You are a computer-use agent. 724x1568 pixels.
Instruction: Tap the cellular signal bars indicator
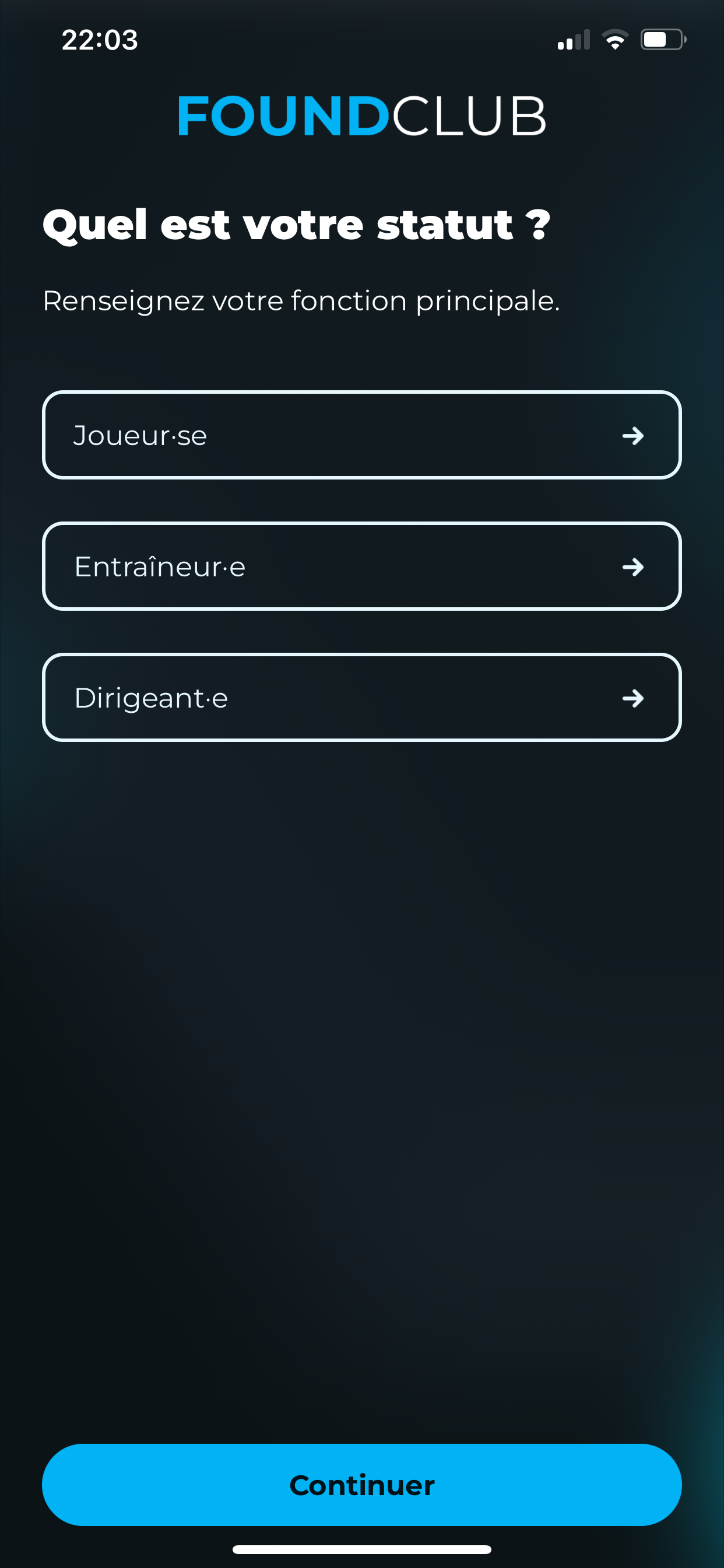pos(572,40)
